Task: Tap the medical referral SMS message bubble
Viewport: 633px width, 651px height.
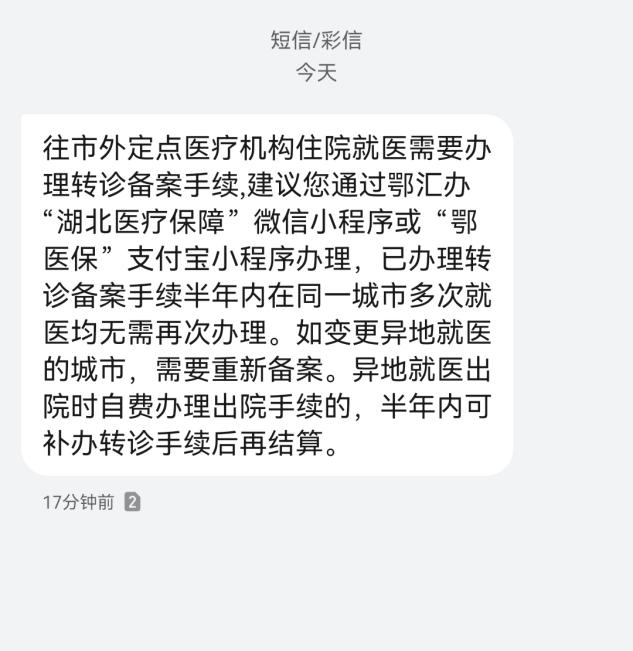Action: [267, 295]
